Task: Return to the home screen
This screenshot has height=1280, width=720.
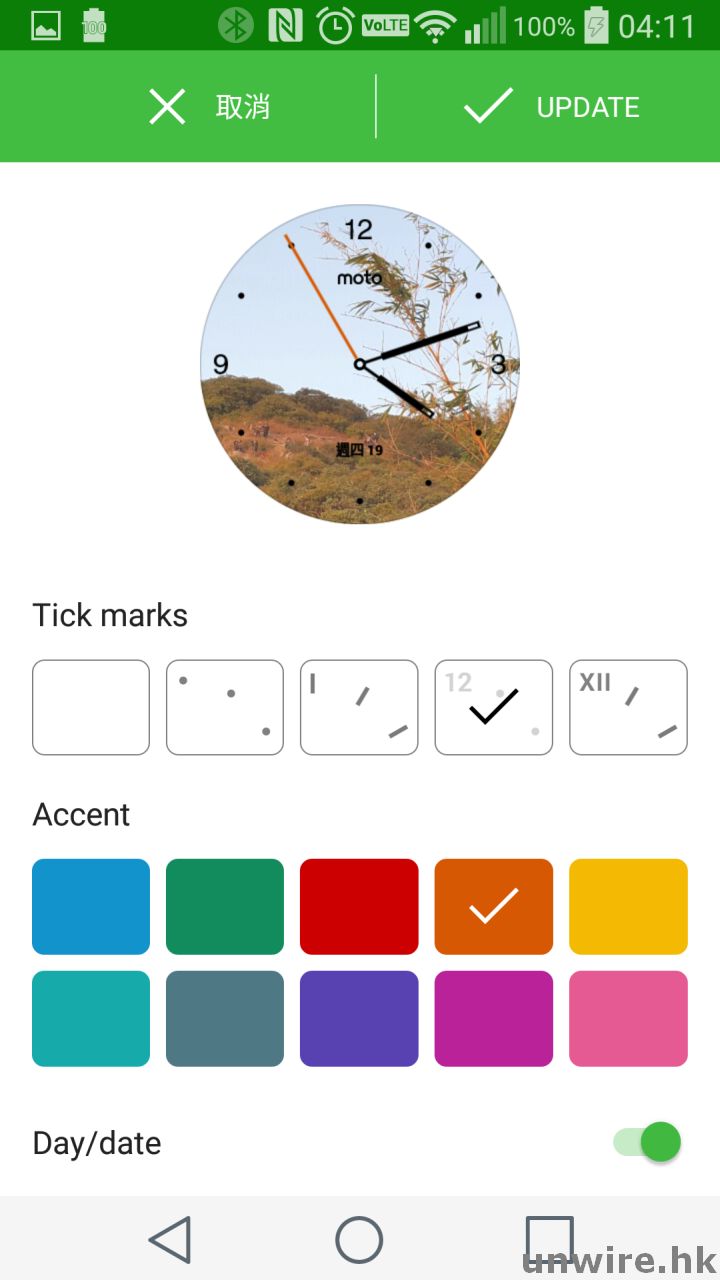Action: 359,1240
